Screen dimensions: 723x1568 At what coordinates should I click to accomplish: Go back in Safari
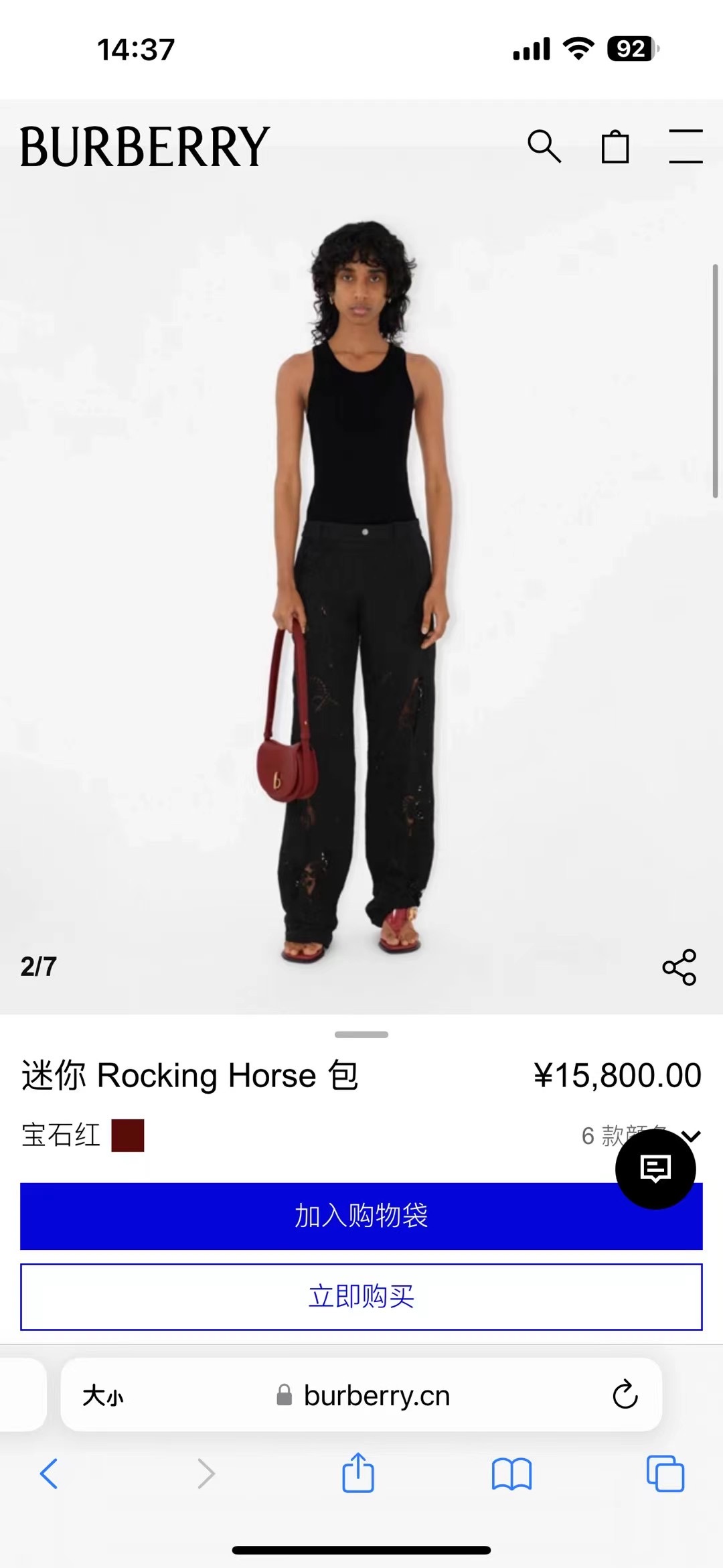coord(49,1474)
